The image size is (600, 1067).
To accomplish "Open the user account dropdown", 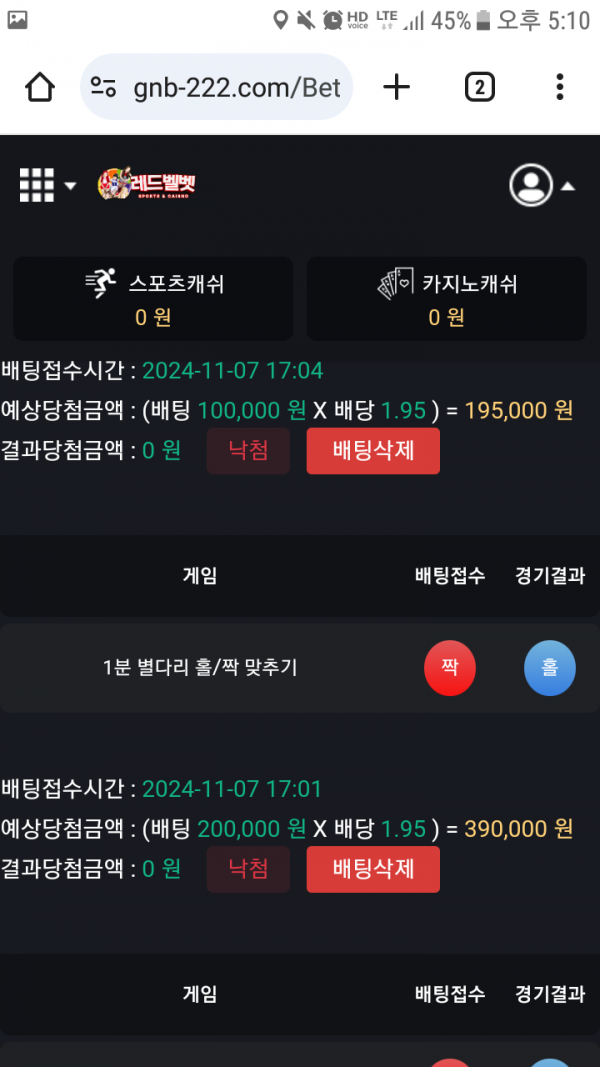I will 541,185.
